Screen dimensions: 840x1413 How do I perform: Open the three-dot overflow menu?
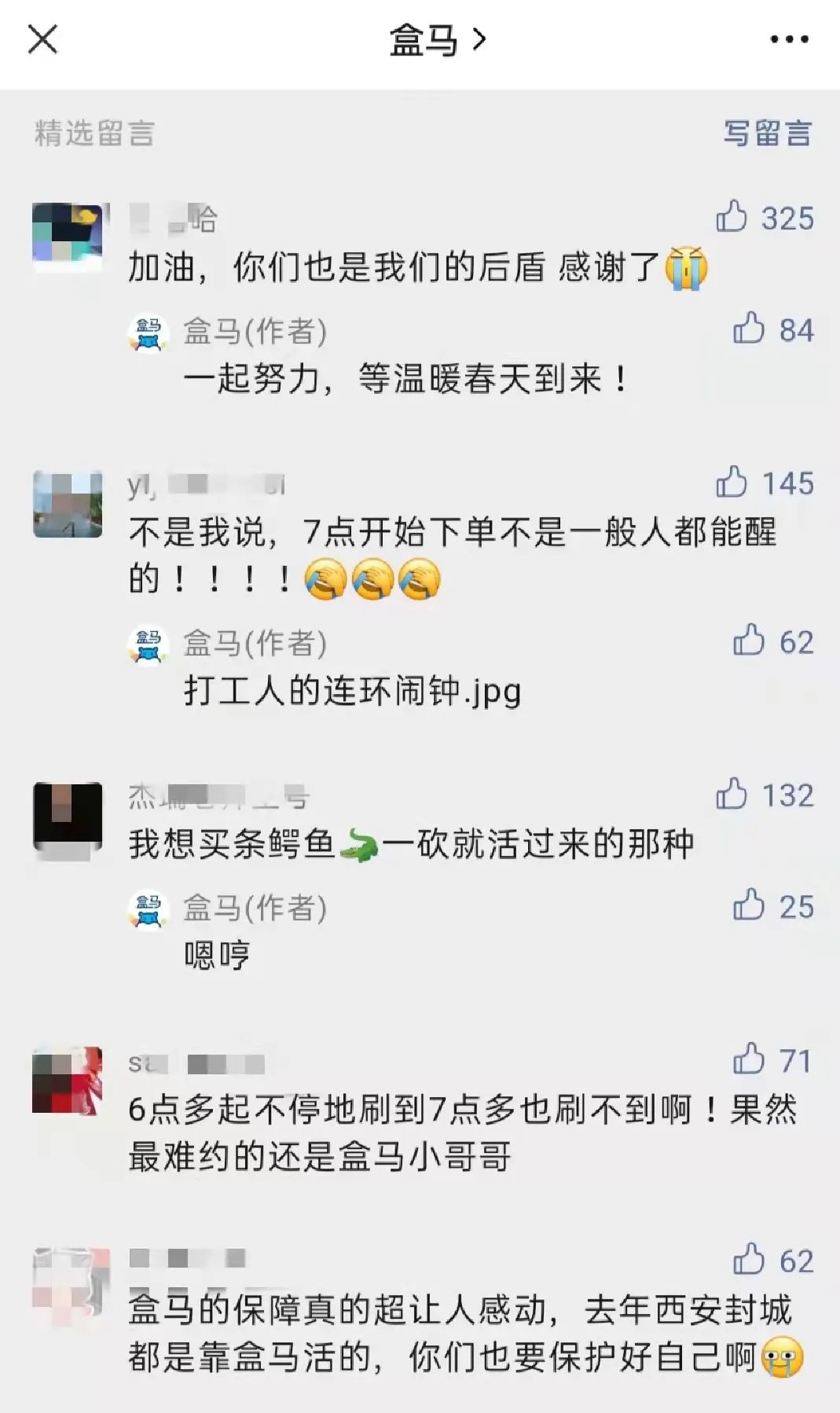[x=789, y=39]
